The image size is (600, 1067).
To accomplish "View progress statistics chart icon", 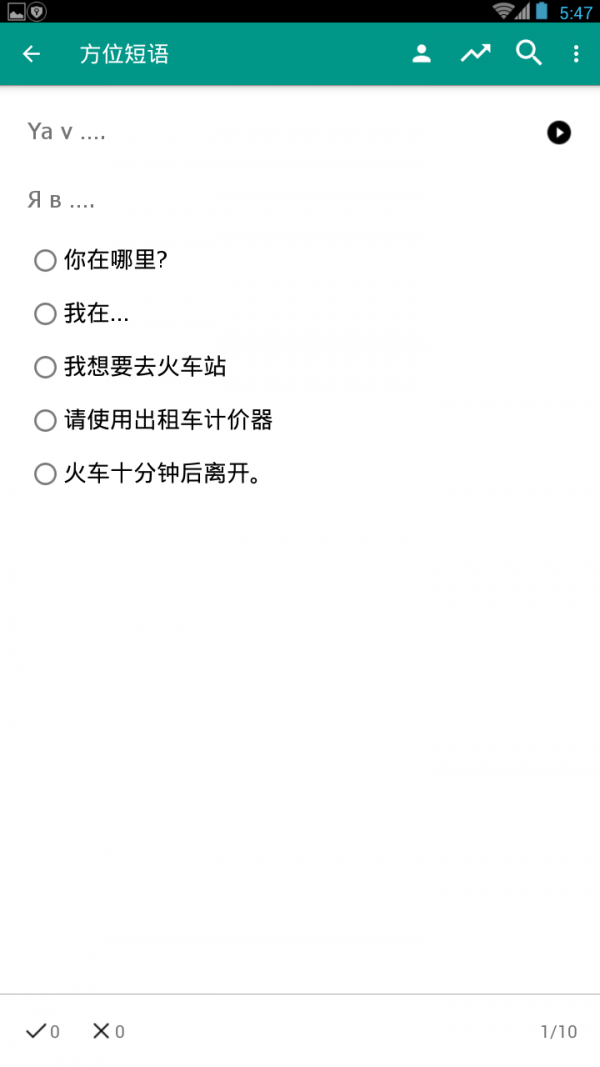I will tap(475, 54).
